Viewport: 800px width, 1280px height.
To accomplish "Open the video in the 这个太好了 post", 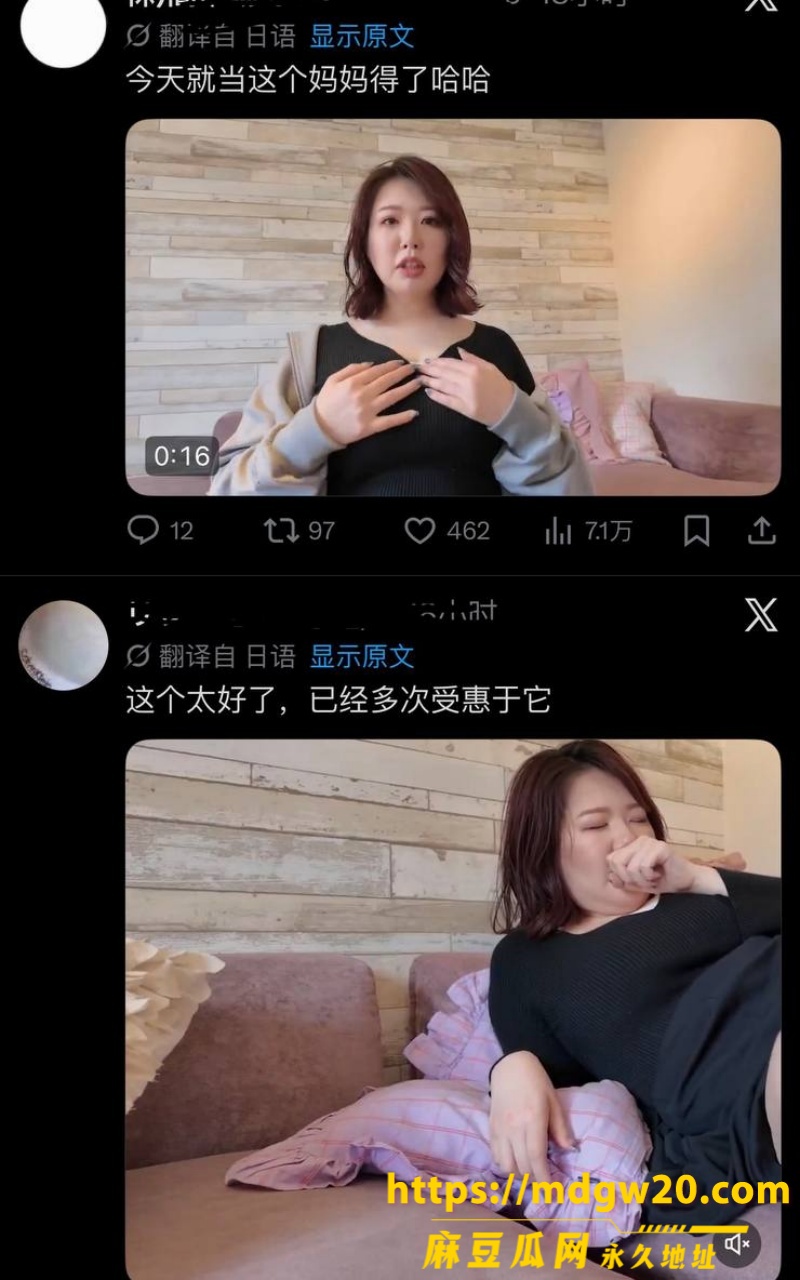I will click(x=453, y=1010).
